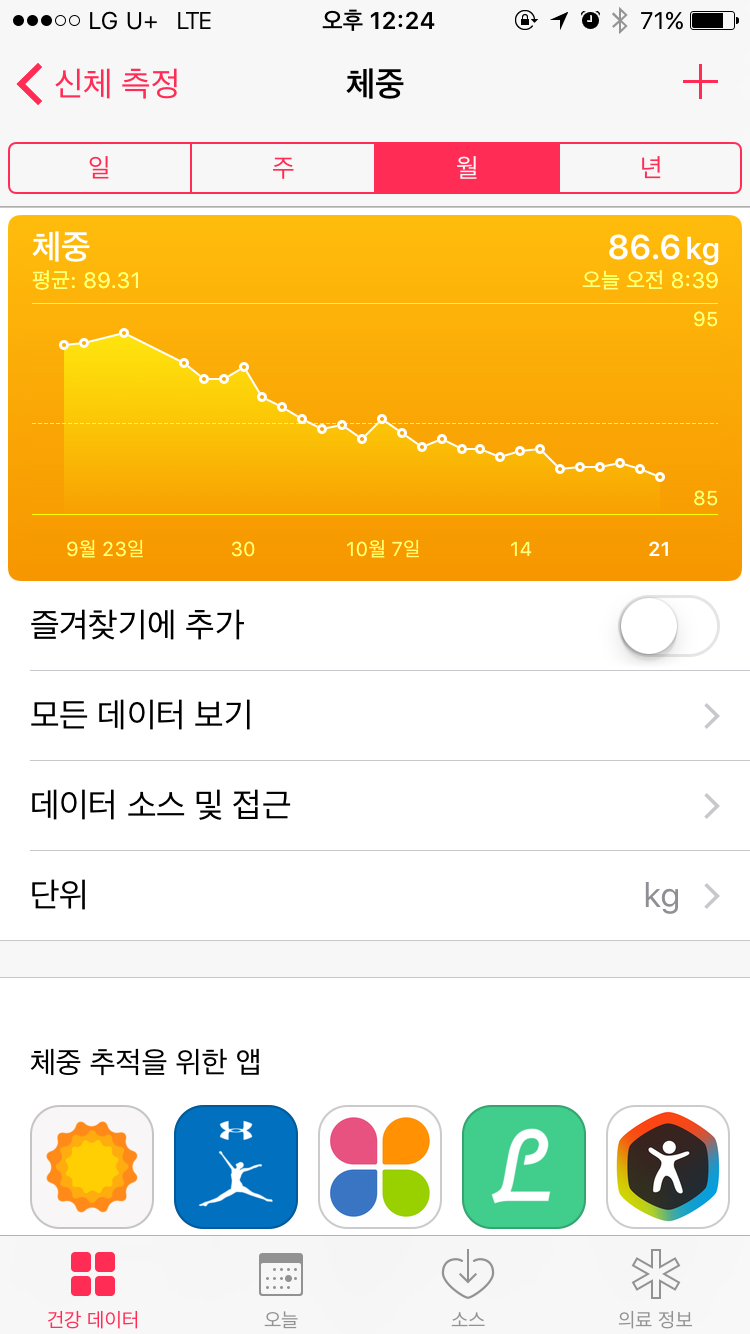
Task: Open 데이터 소스 및 접근
Action: pos(375,805)
